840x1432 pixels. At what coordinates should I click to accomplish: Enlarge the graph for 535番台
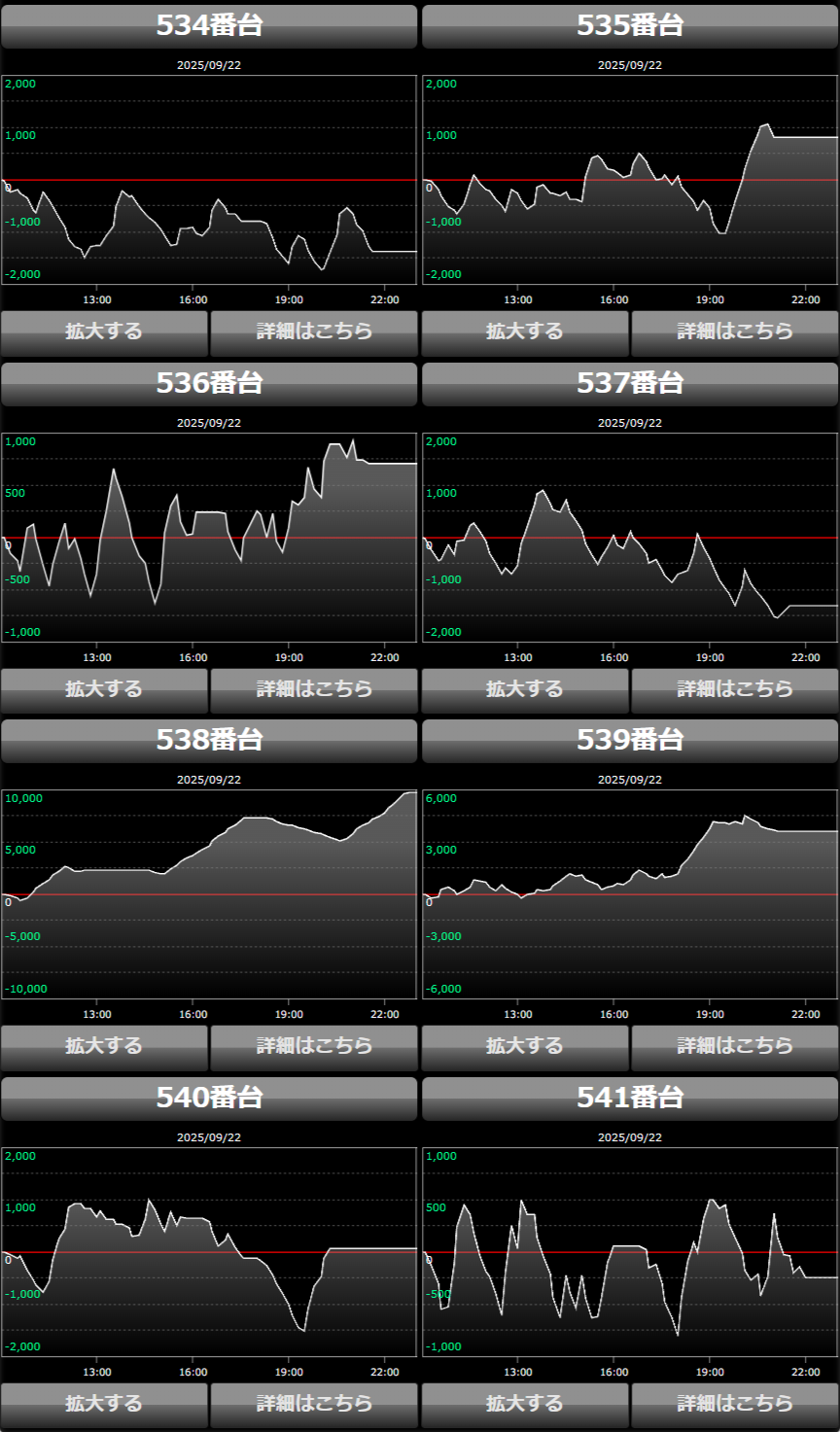[525, 332]
